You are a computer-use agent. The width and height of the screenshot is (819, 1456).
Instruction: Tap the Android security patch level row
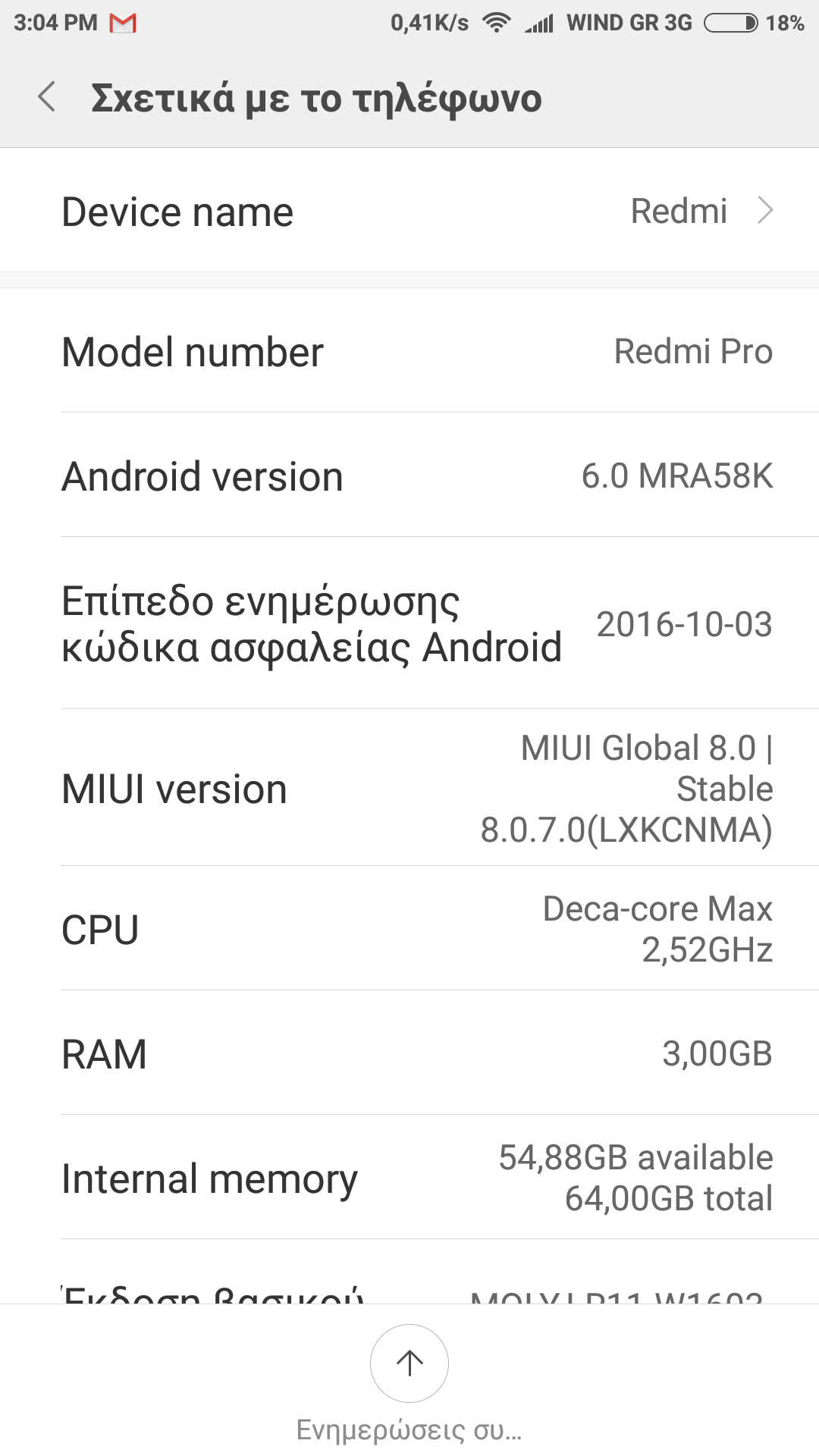click(409, 624)
